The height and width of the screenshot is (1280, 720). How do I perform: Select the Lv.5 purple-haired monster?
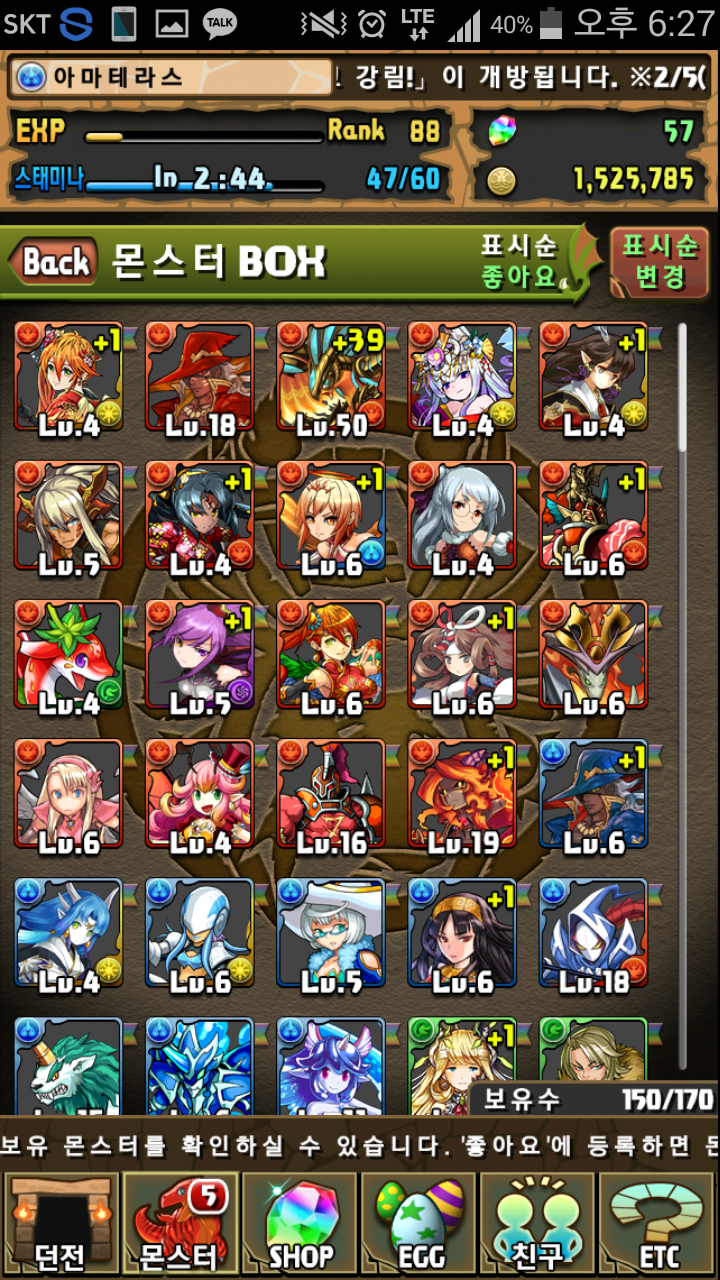[200, 658]
